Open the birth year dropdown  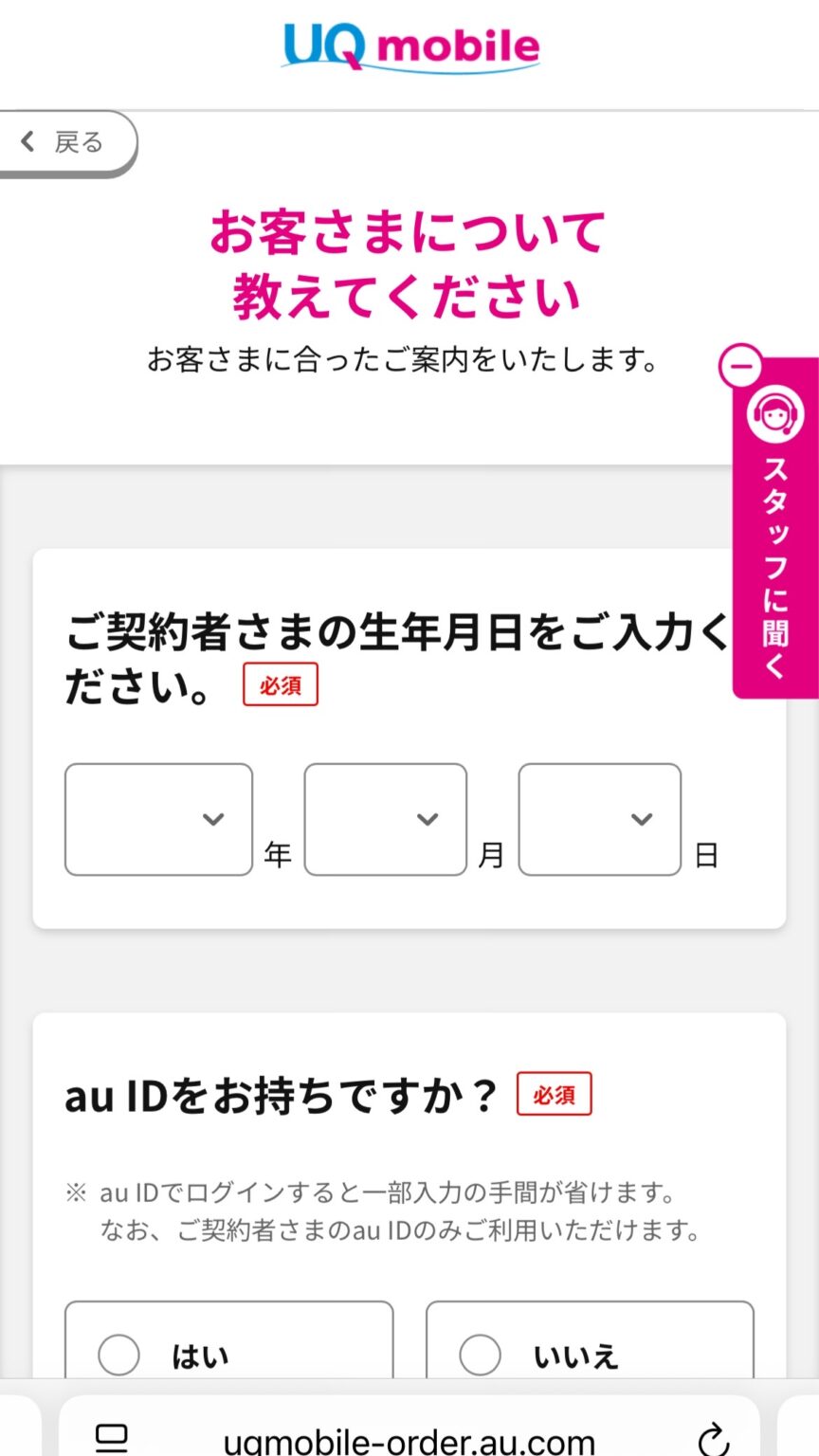tap(157, 819)
